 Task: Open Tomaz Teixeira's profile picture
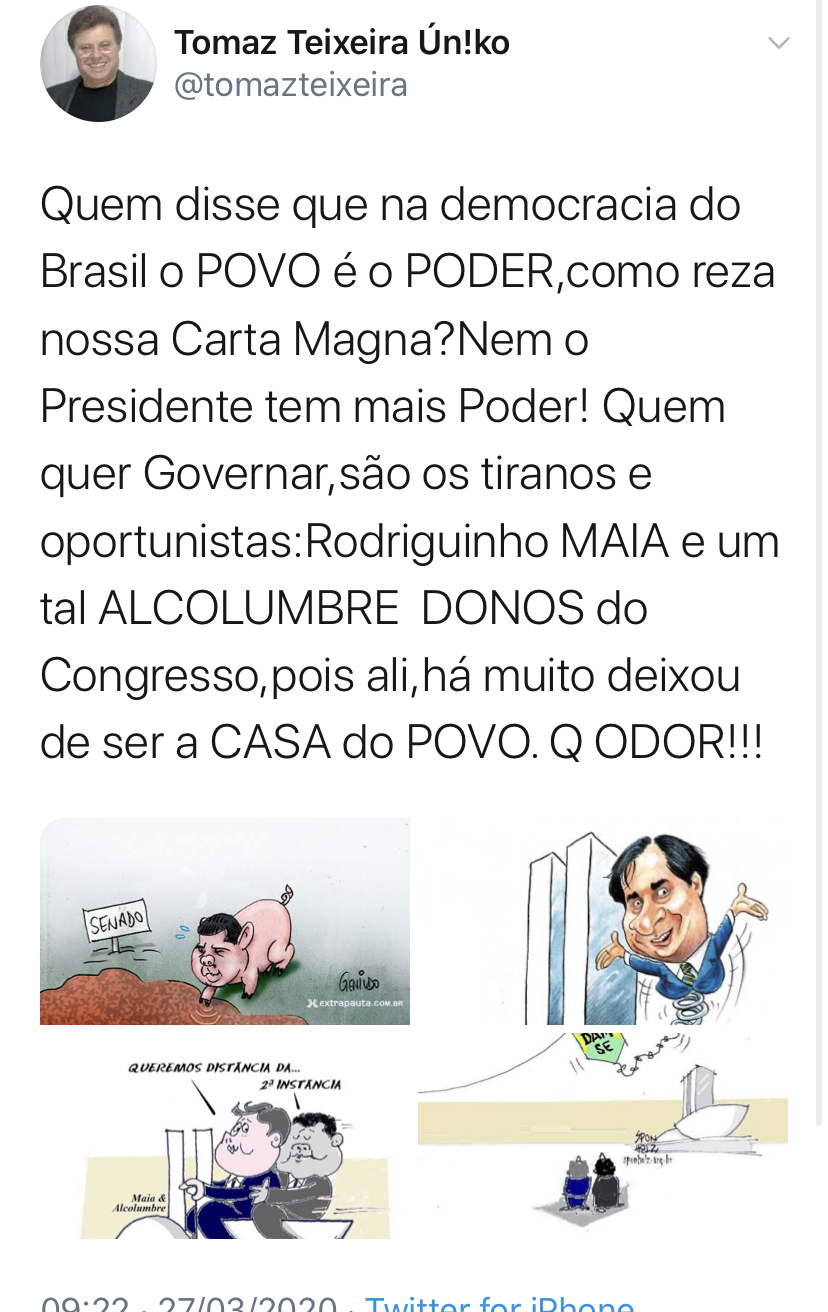click(x=98, y=63)
